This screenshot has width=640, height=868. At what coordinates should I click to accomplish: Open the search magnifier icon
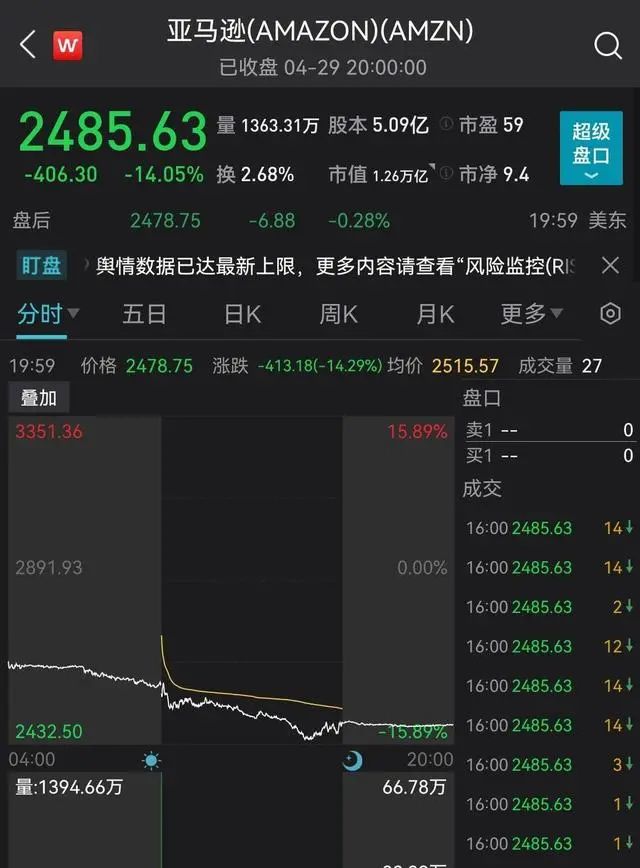(x=608, y=45)
